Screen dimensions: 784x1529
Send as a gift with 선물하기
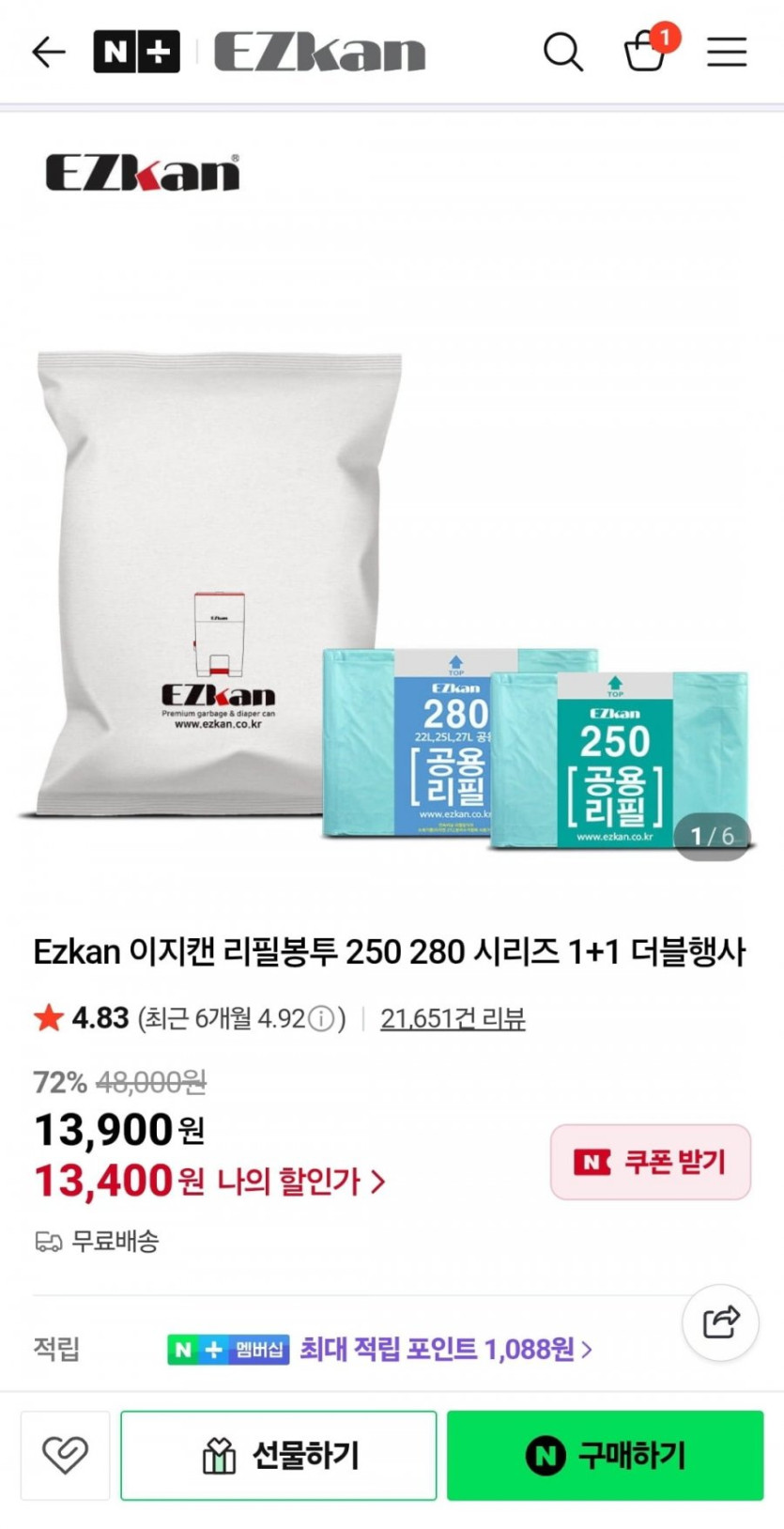coord(279,1455)
